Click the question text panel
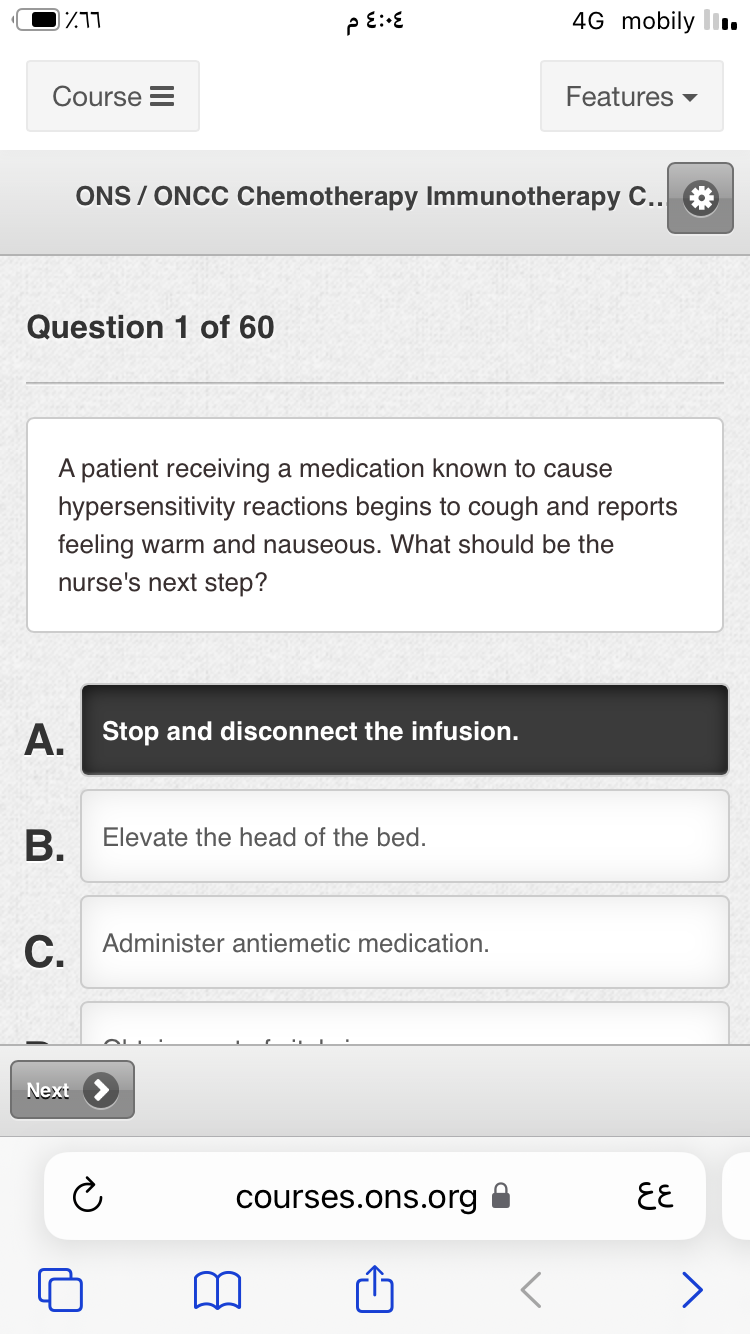This screenshot has height=1334, width=750. click(374, 523)
